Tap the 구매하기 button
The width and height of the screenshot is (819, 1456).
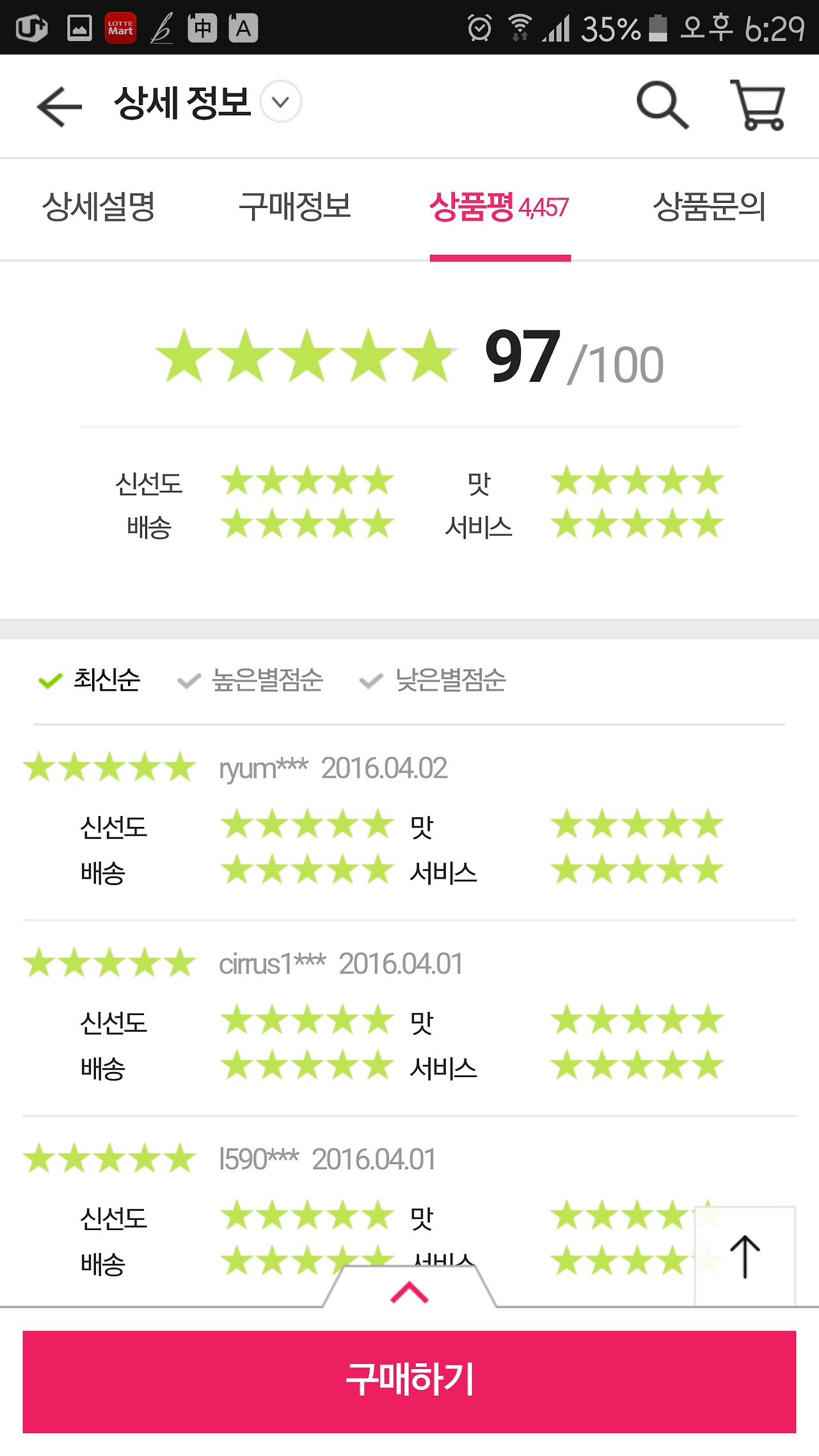(x=409, y=1382)
